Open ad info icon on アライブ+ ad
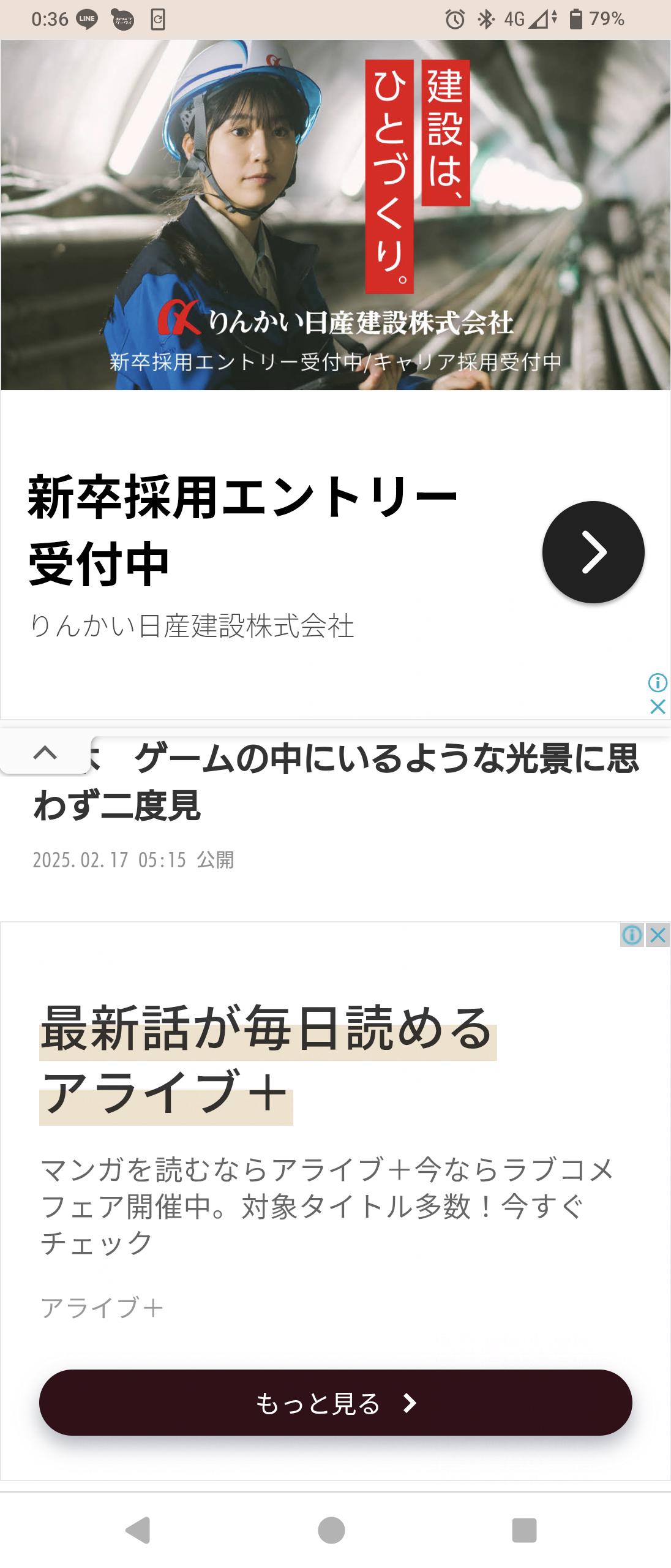Screen dimensions: 671x1568 632,935
